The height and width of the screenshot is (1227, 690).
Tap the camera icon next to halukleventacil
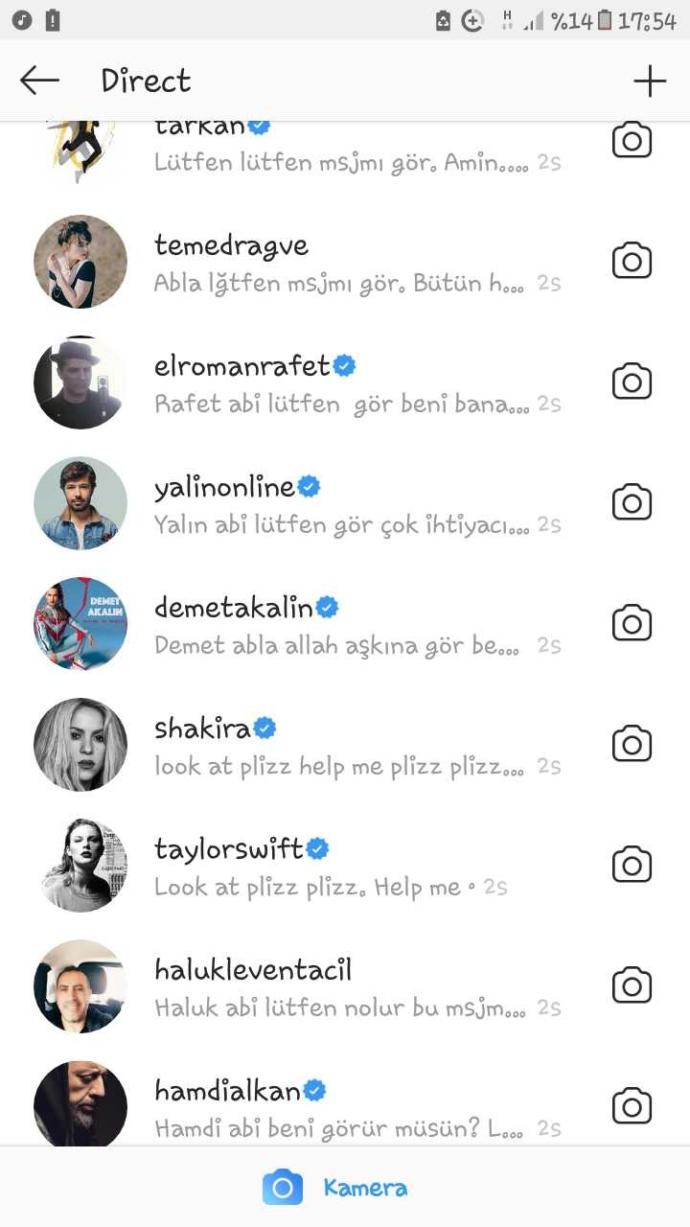[x=631, y=986]
